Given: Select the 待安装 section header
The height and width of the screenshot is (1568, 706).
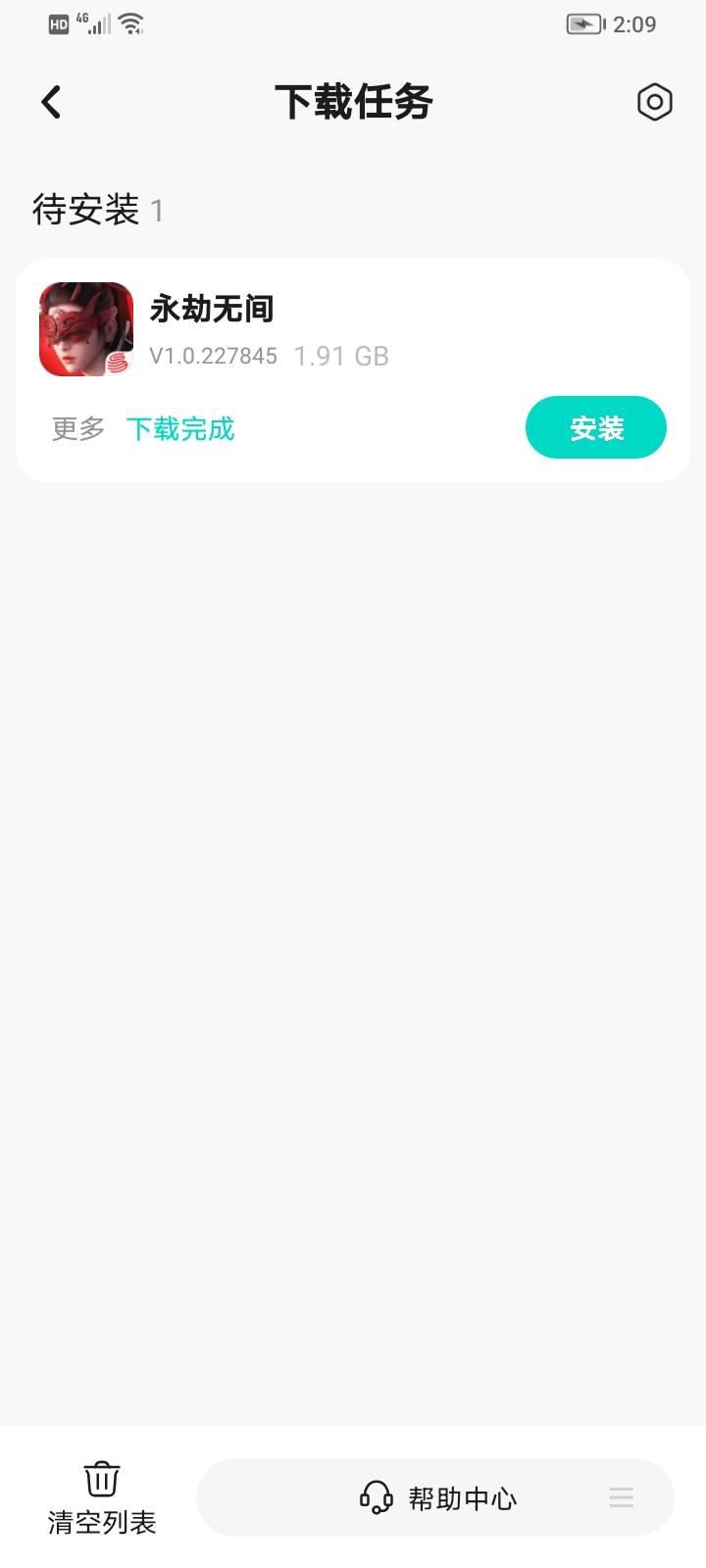Looking at the screenshot, I should 85,210.
